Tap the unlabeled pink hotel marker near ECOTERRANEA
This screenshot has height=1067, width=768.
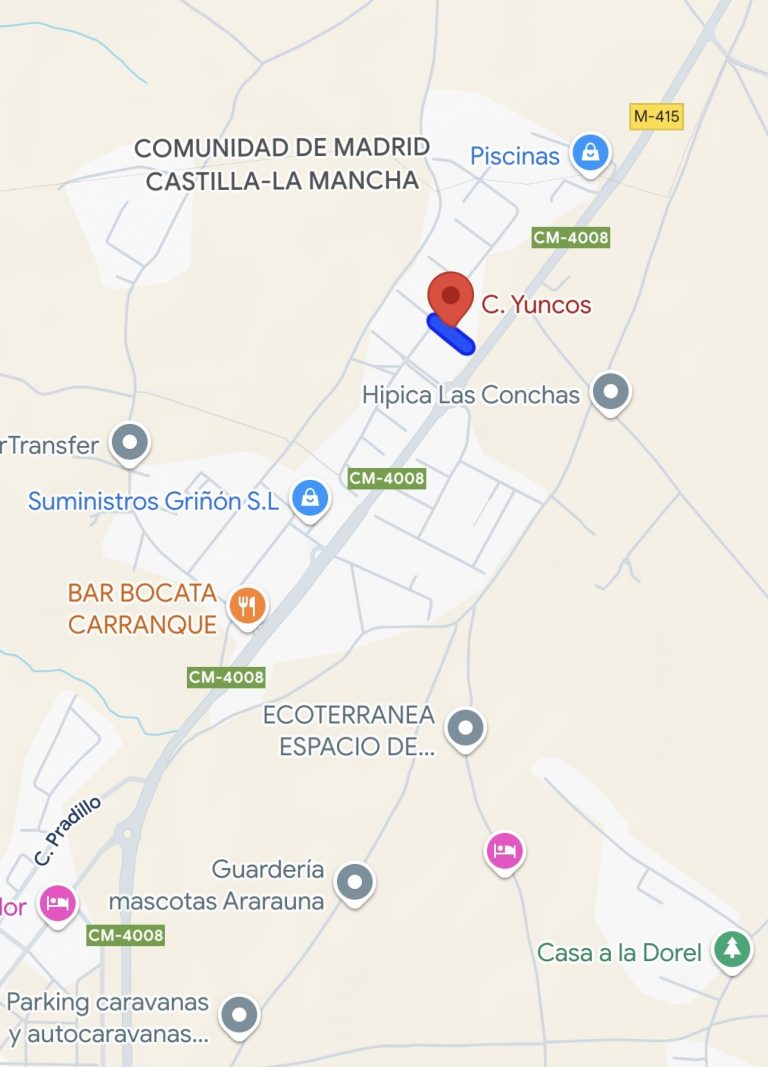[505, 852]
